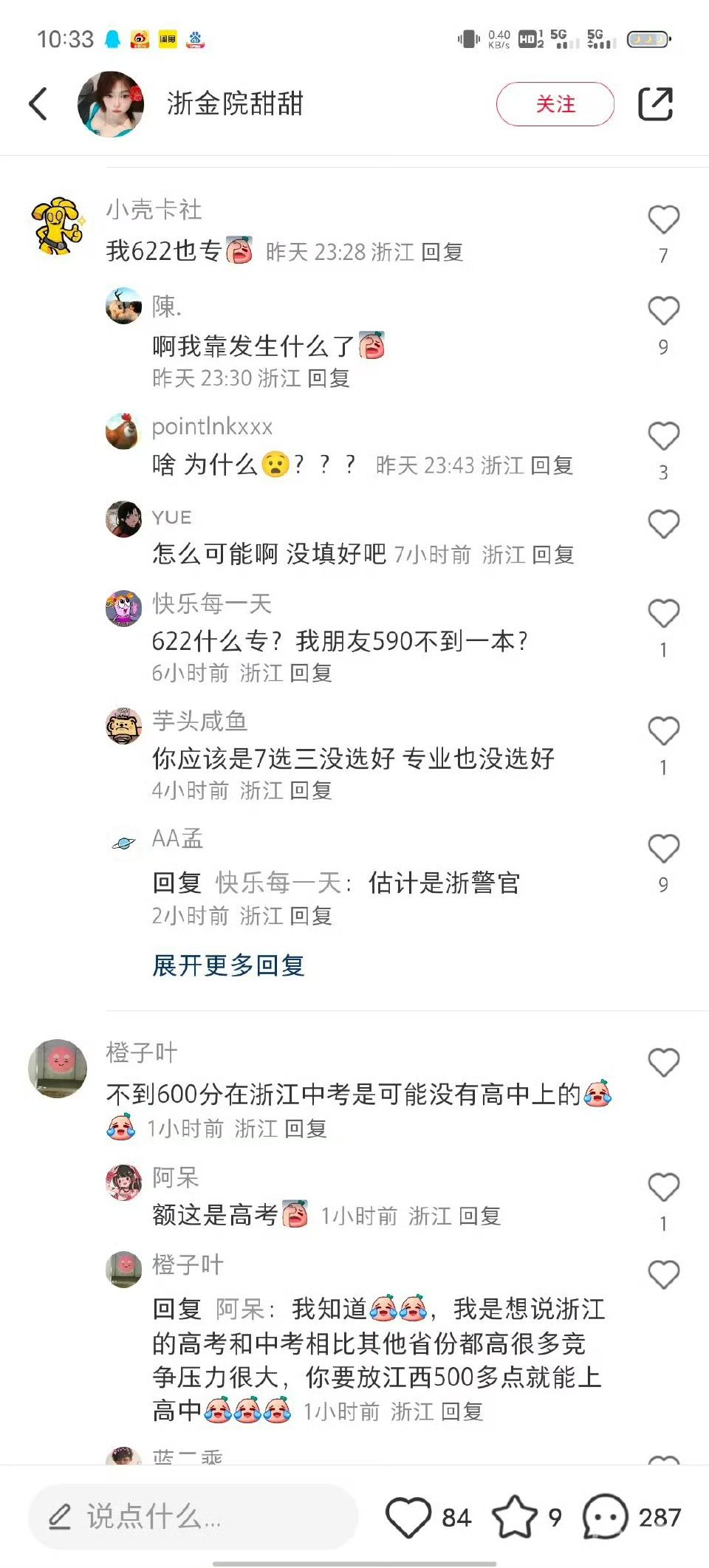Open 小壳卡社's profile avatar
The width and height of the screenshot is (709, 1568).
coord(58,226)
